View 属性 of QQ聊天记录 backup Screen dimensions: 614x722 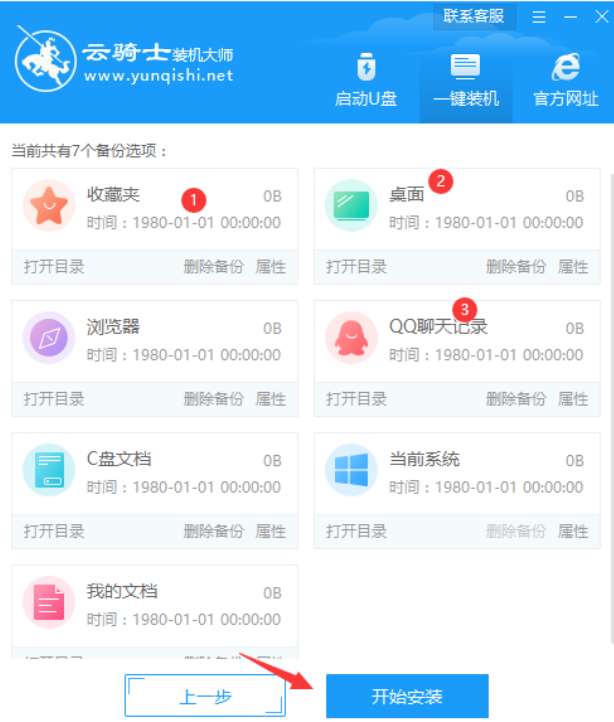[573, 399]
